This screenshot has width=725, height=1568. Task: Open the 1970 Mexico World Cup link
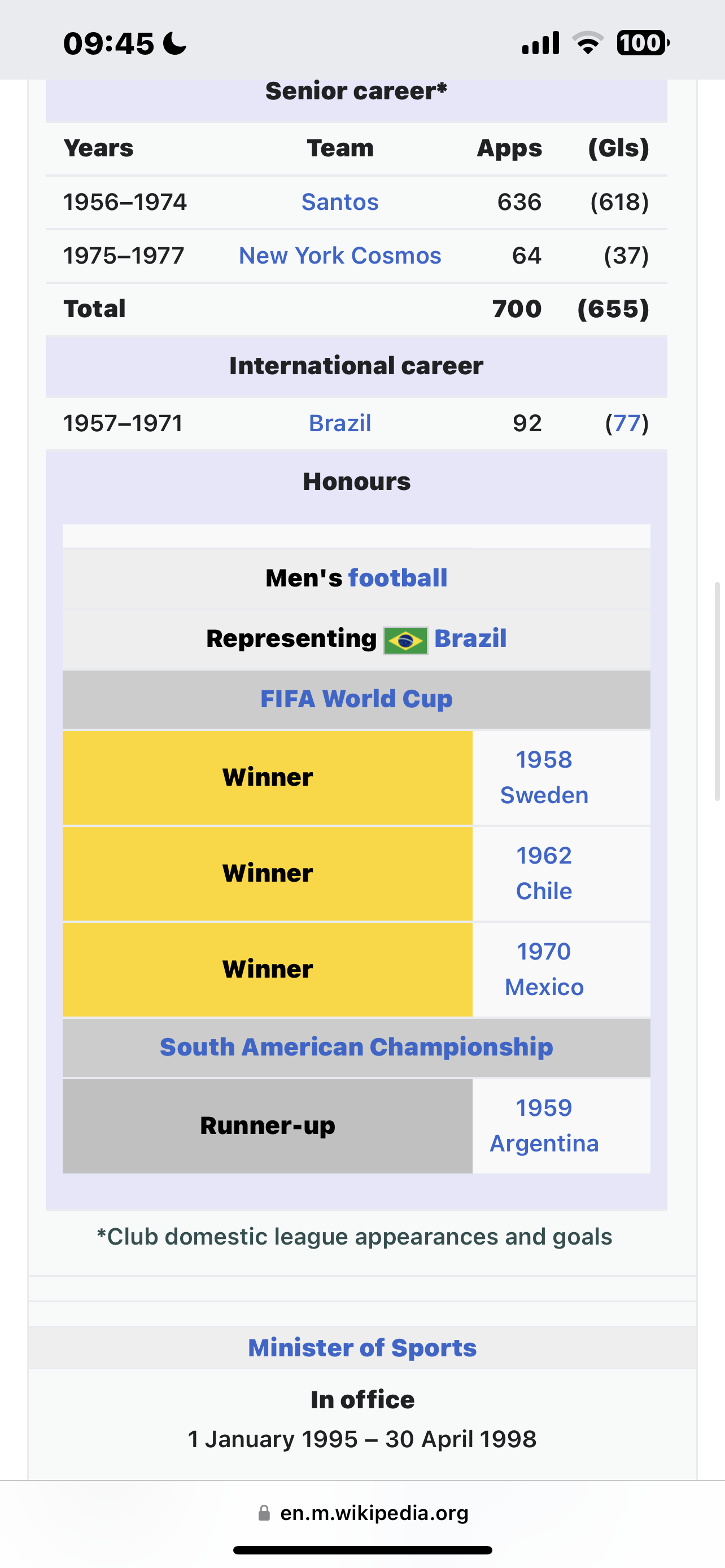pyautogui.click(x=544, y=969)
